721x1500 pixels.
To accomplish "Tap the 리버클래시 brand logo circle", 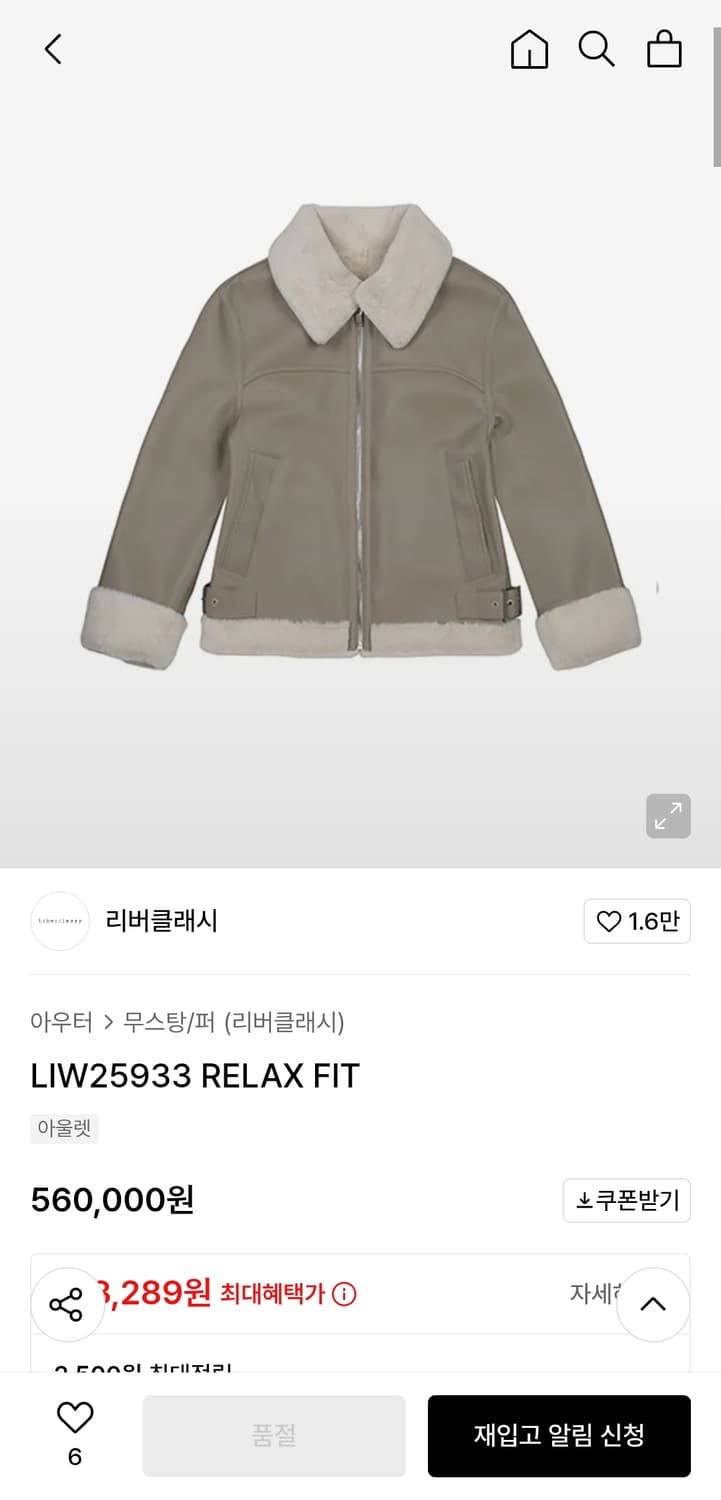I will tap(60, 921).
